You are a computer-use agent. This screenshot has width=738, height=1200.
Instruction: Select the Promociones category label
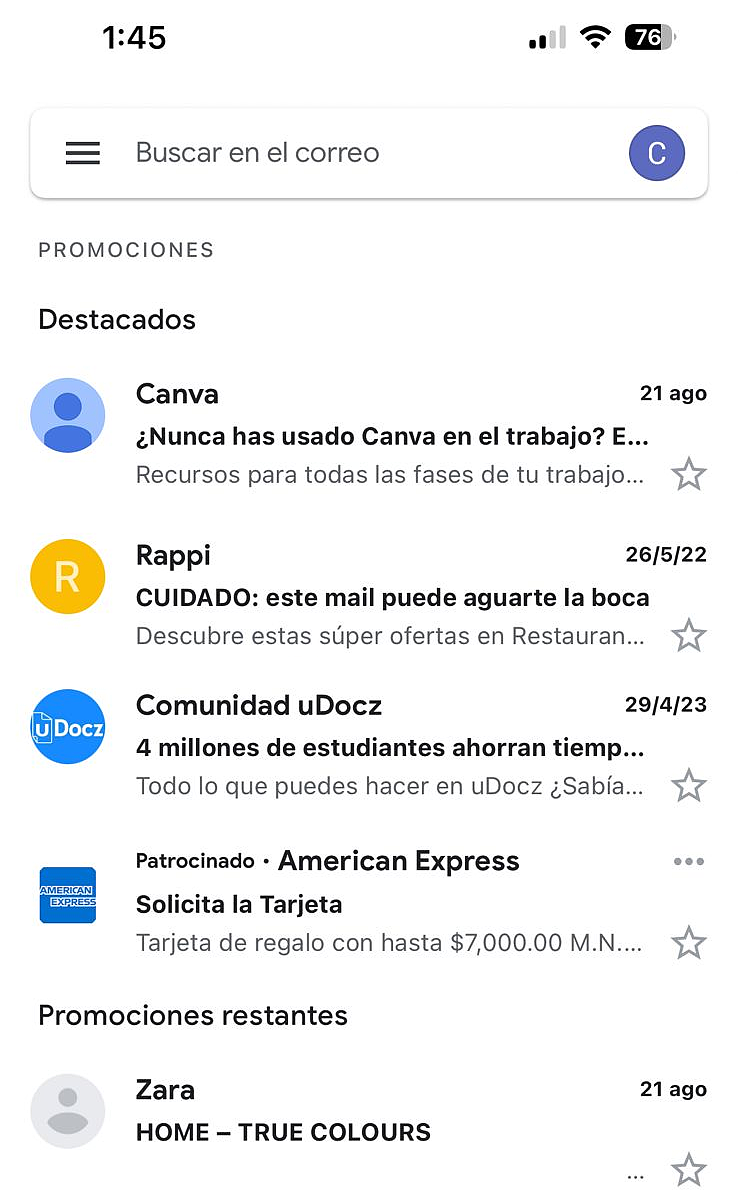(x=126, y=249)
